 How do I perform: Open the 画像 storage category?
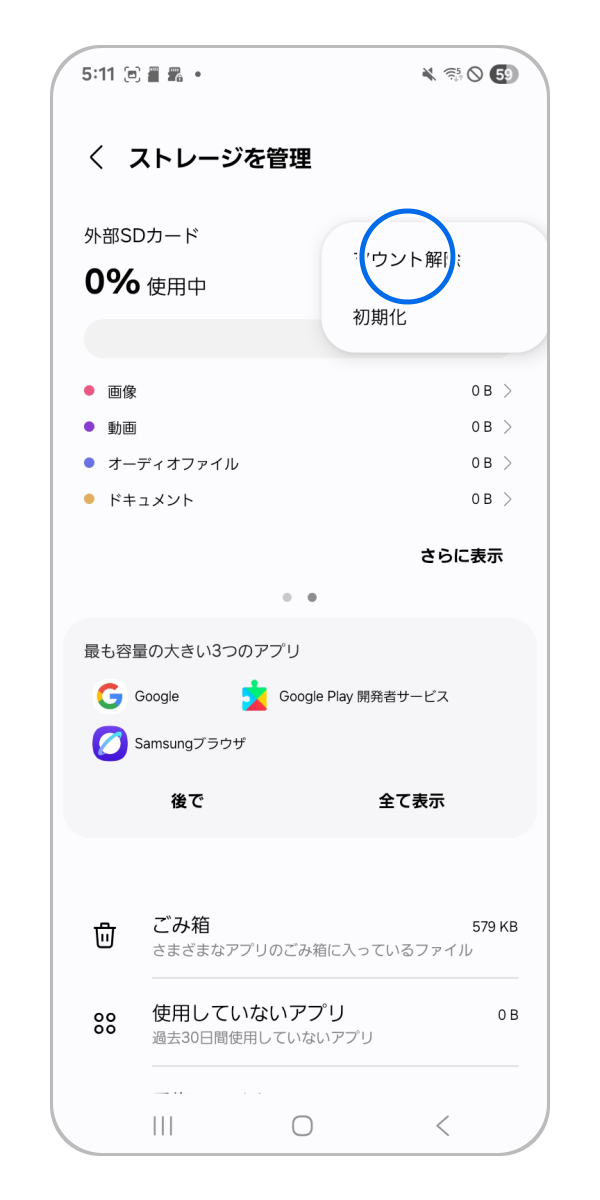click(x=298, y=391)
